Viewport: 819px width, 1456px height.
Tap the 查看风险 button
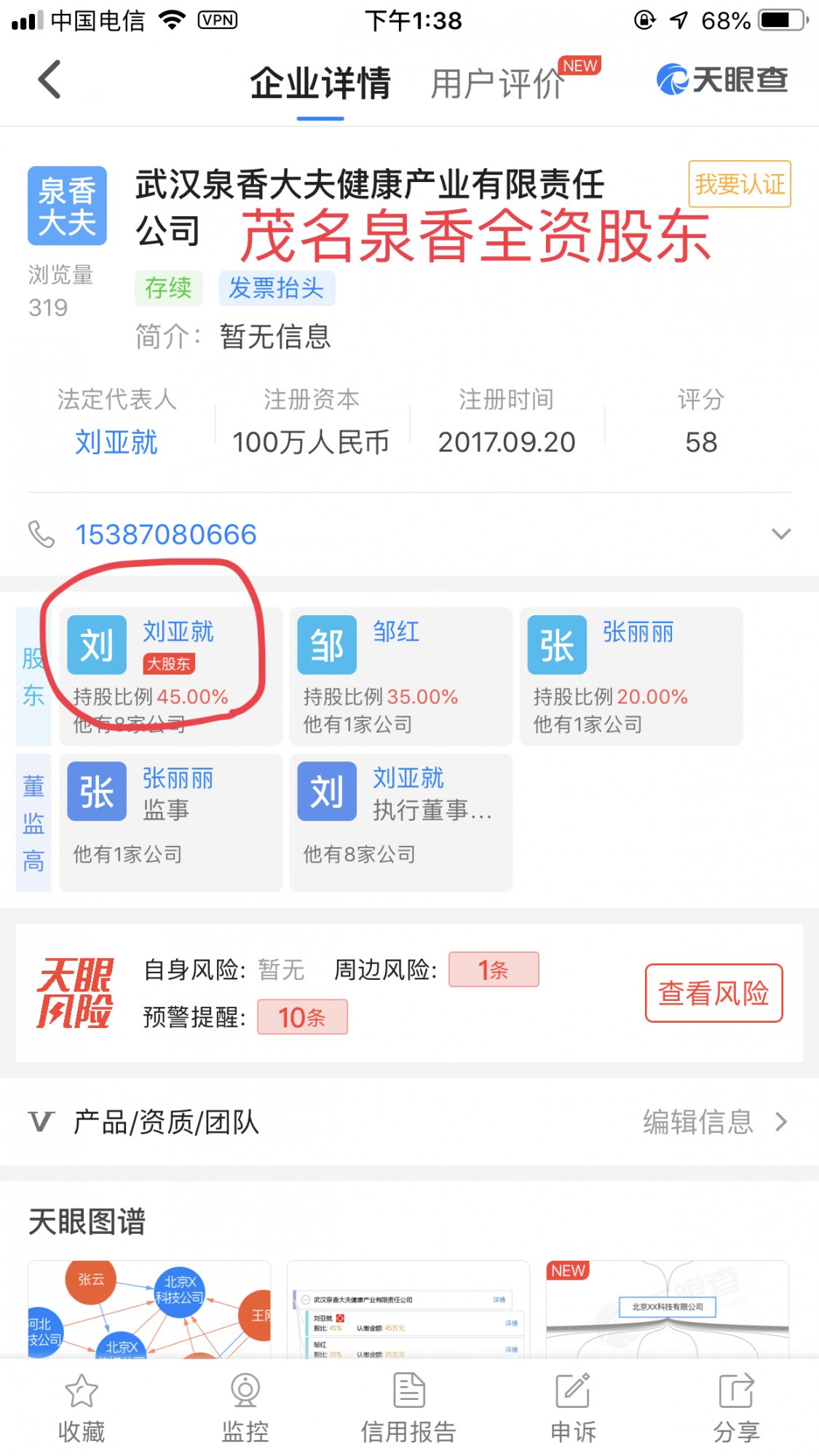(713, 993)
